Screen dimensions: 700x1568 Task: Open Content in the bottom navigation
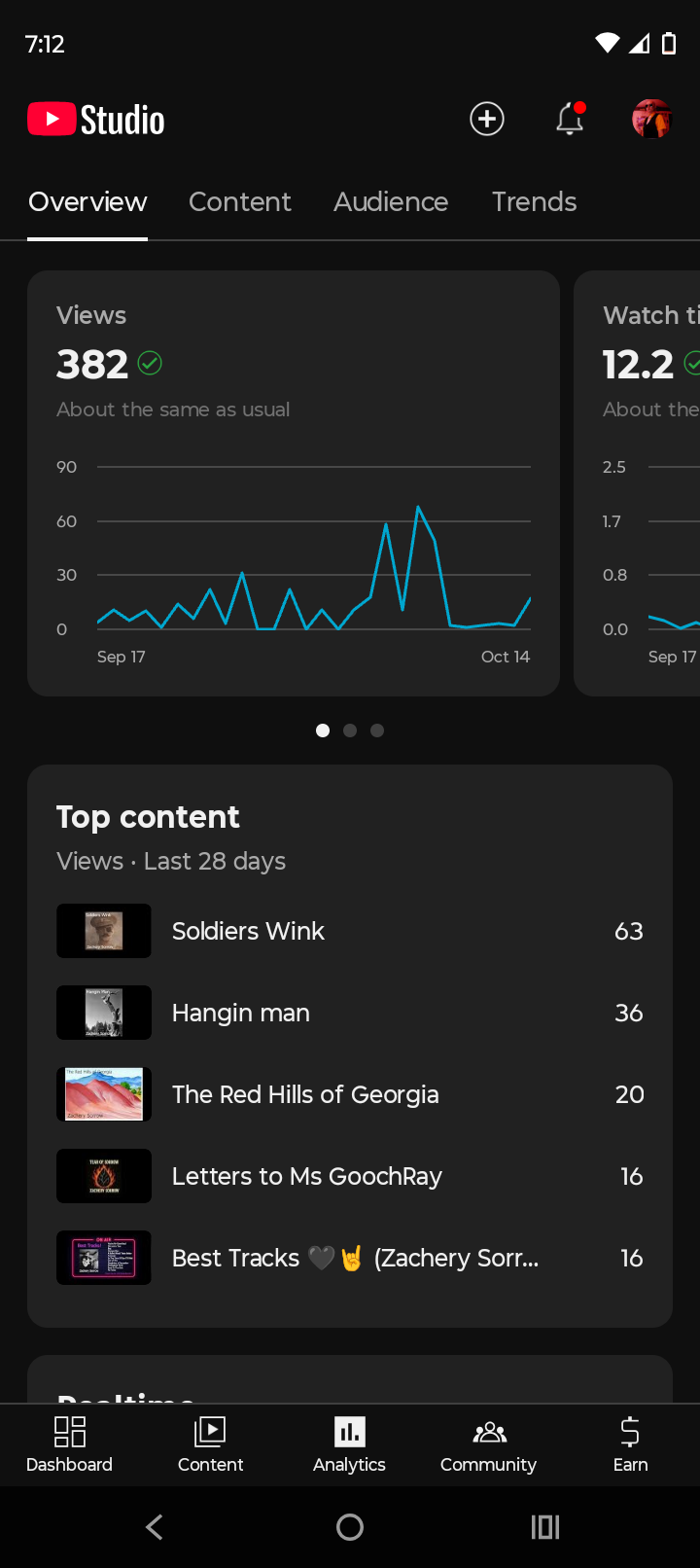[x=210, y=1444]
